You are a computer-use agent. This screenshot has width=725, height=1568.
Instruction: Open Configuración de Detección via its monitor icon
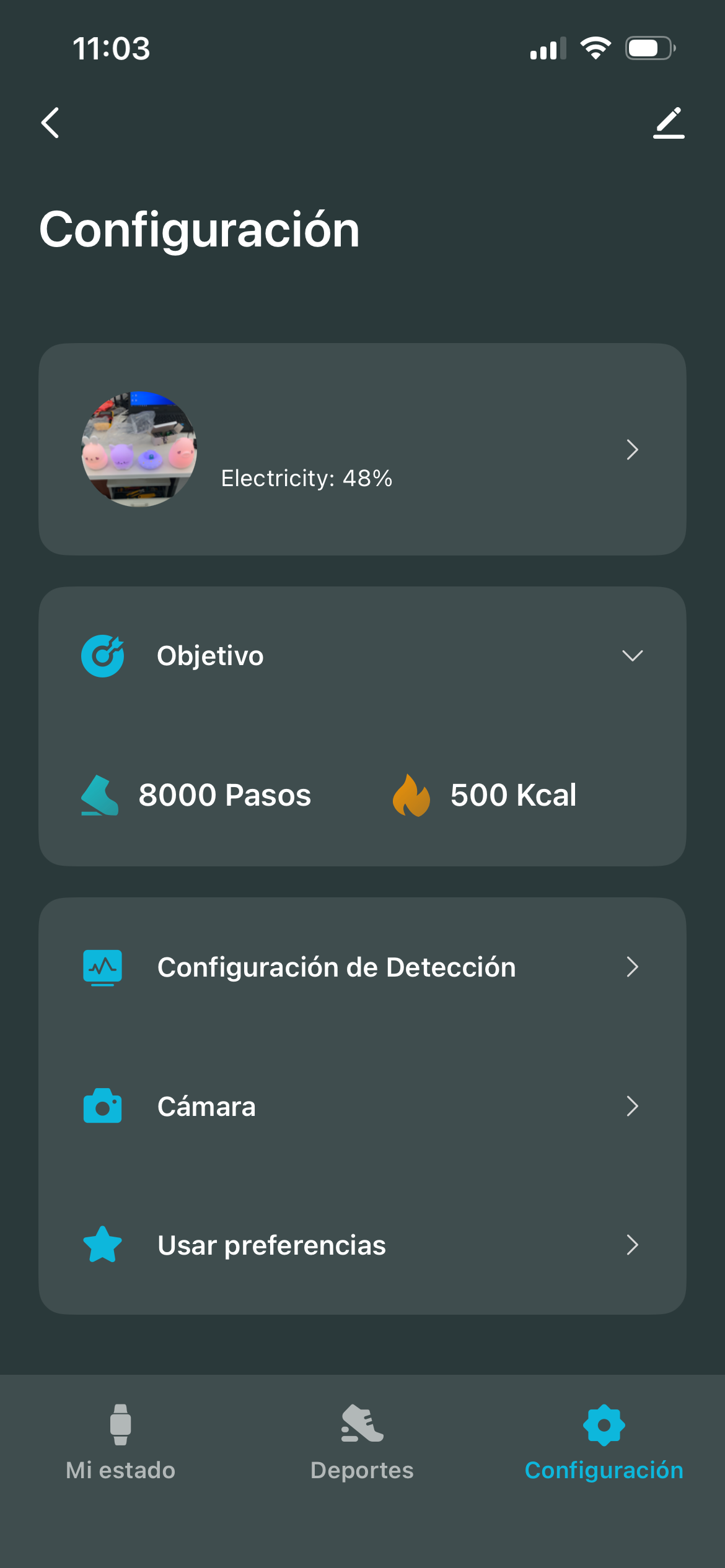tap(102, 967)
